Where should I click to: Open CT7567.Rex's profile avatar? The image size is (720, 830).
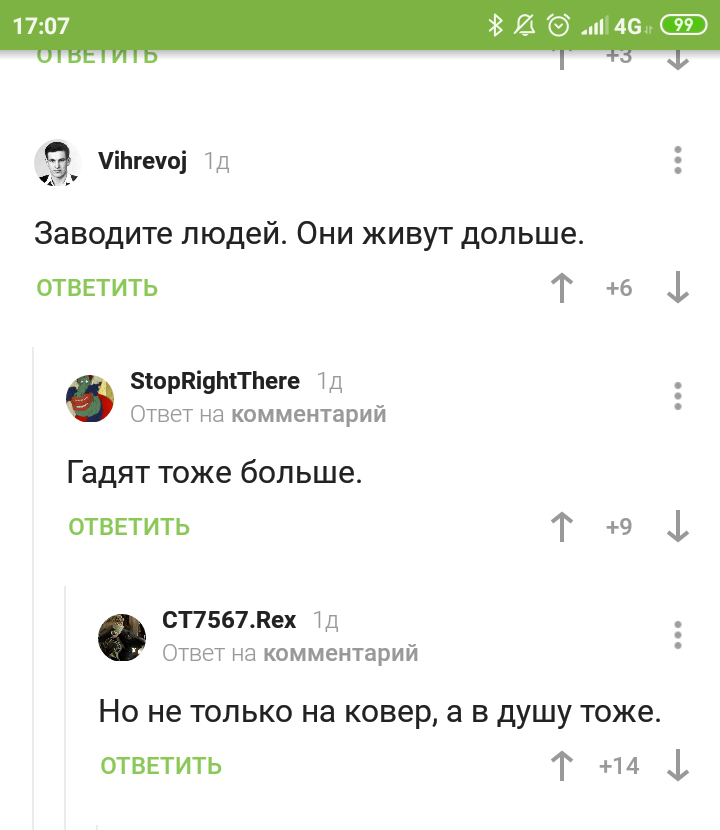[x=122, y=637]
